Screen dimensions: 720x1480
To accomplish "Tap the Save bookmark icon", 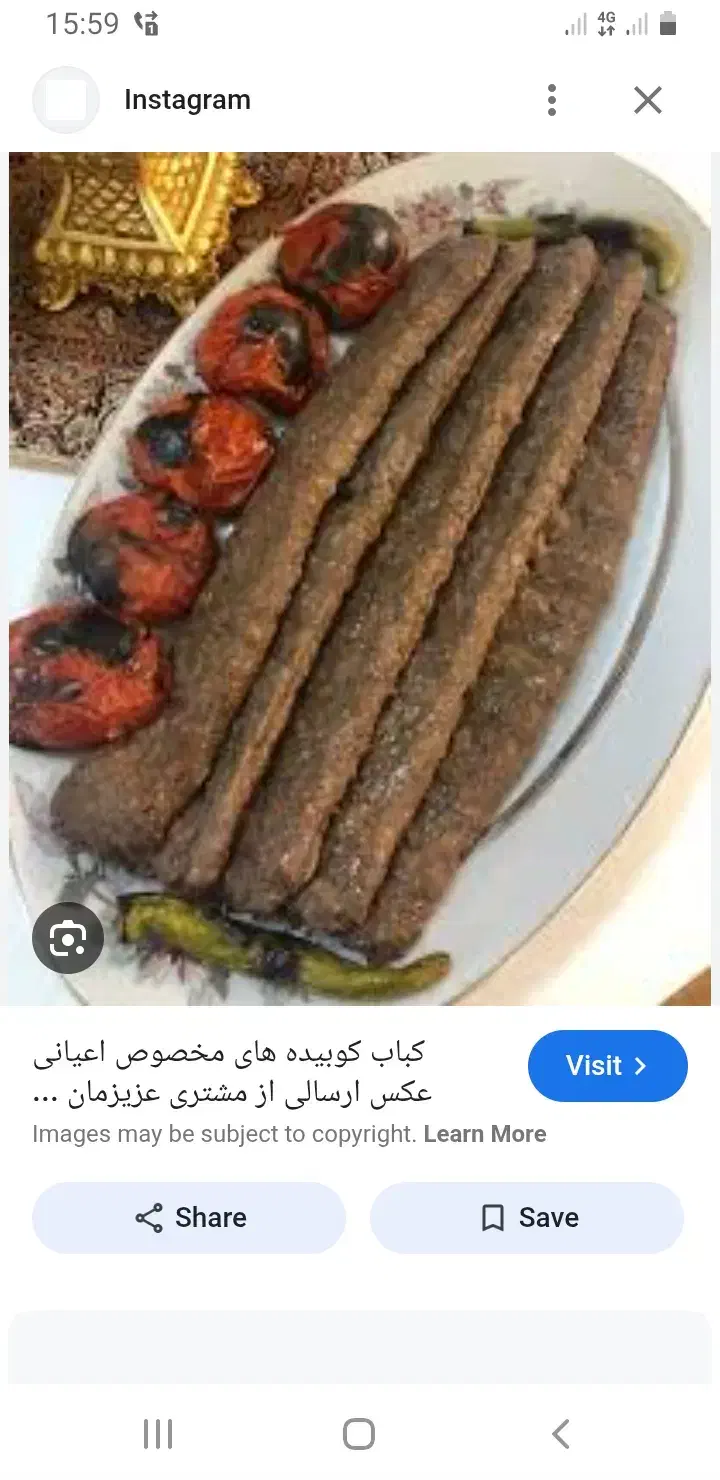I will coord(491,1218).
